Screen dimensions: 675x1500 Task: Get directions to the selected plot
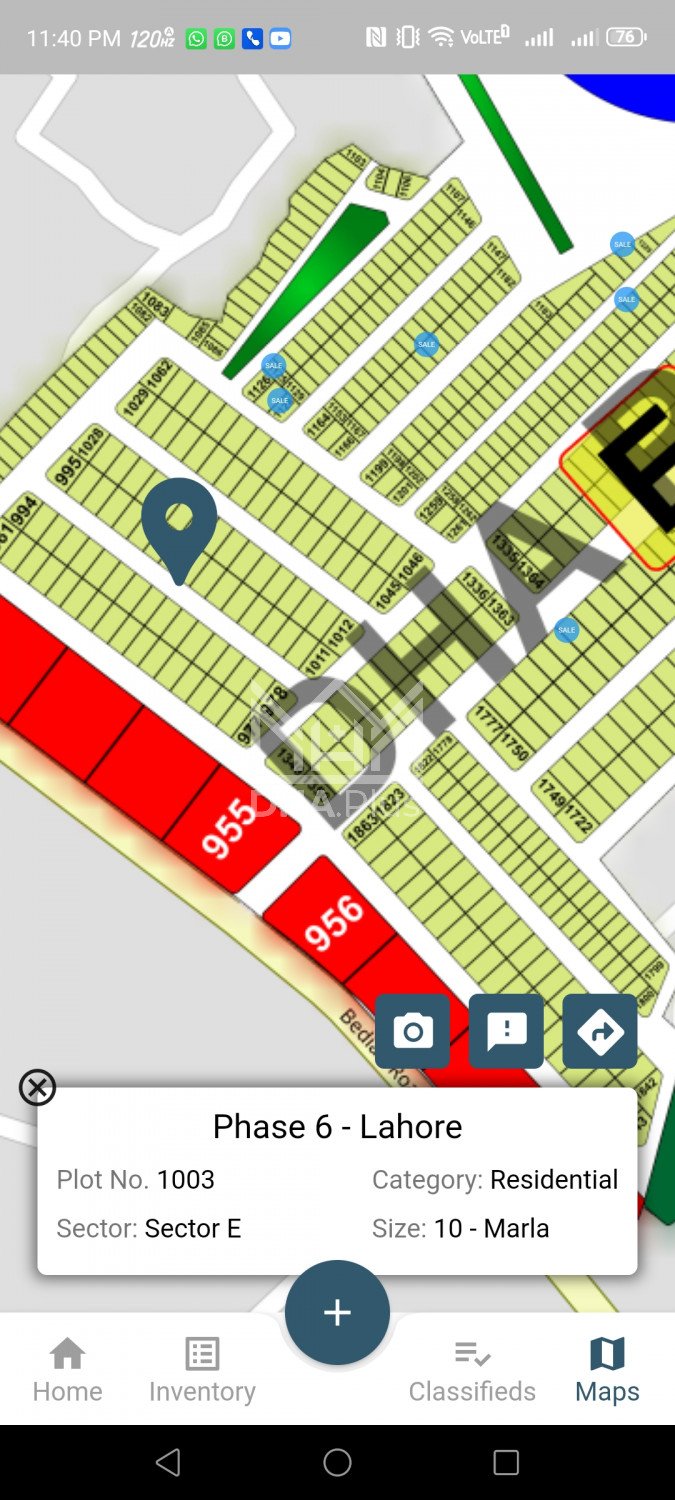(600, 1031)
